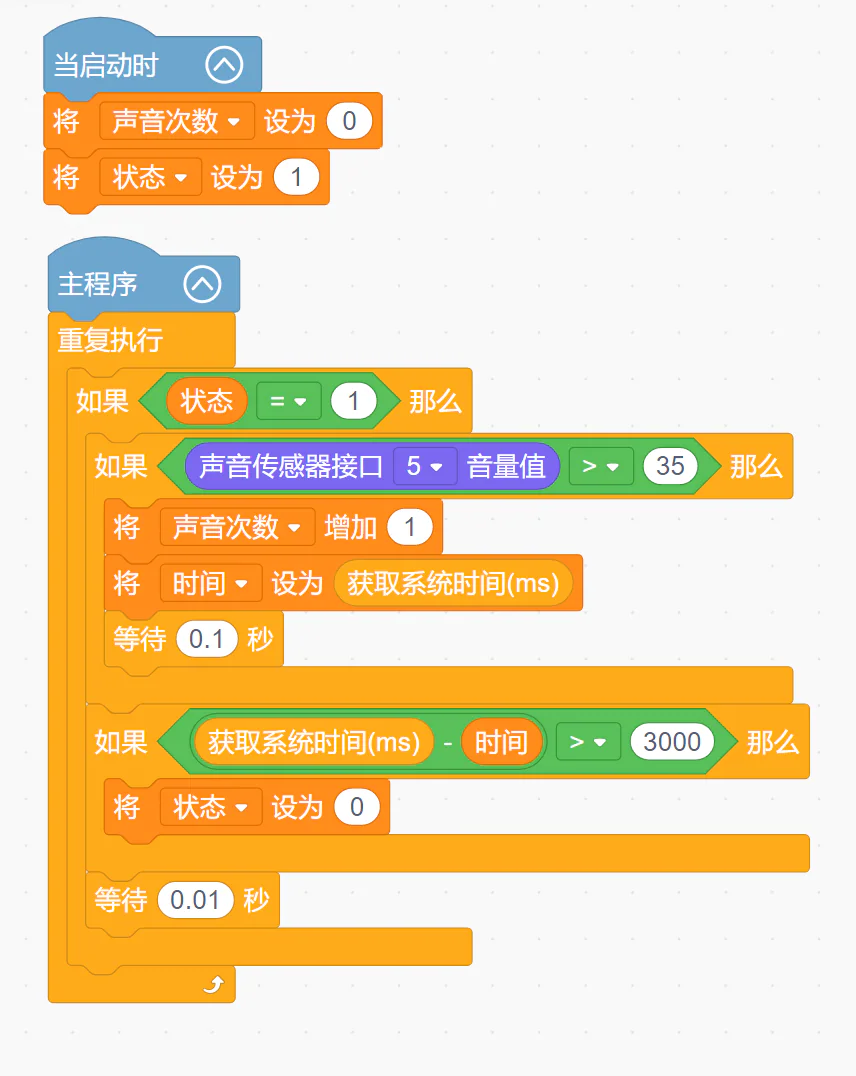Screen dimensions: 856x1076
Task: Open the > operator dropdown beside 3000
Action: 588,742
